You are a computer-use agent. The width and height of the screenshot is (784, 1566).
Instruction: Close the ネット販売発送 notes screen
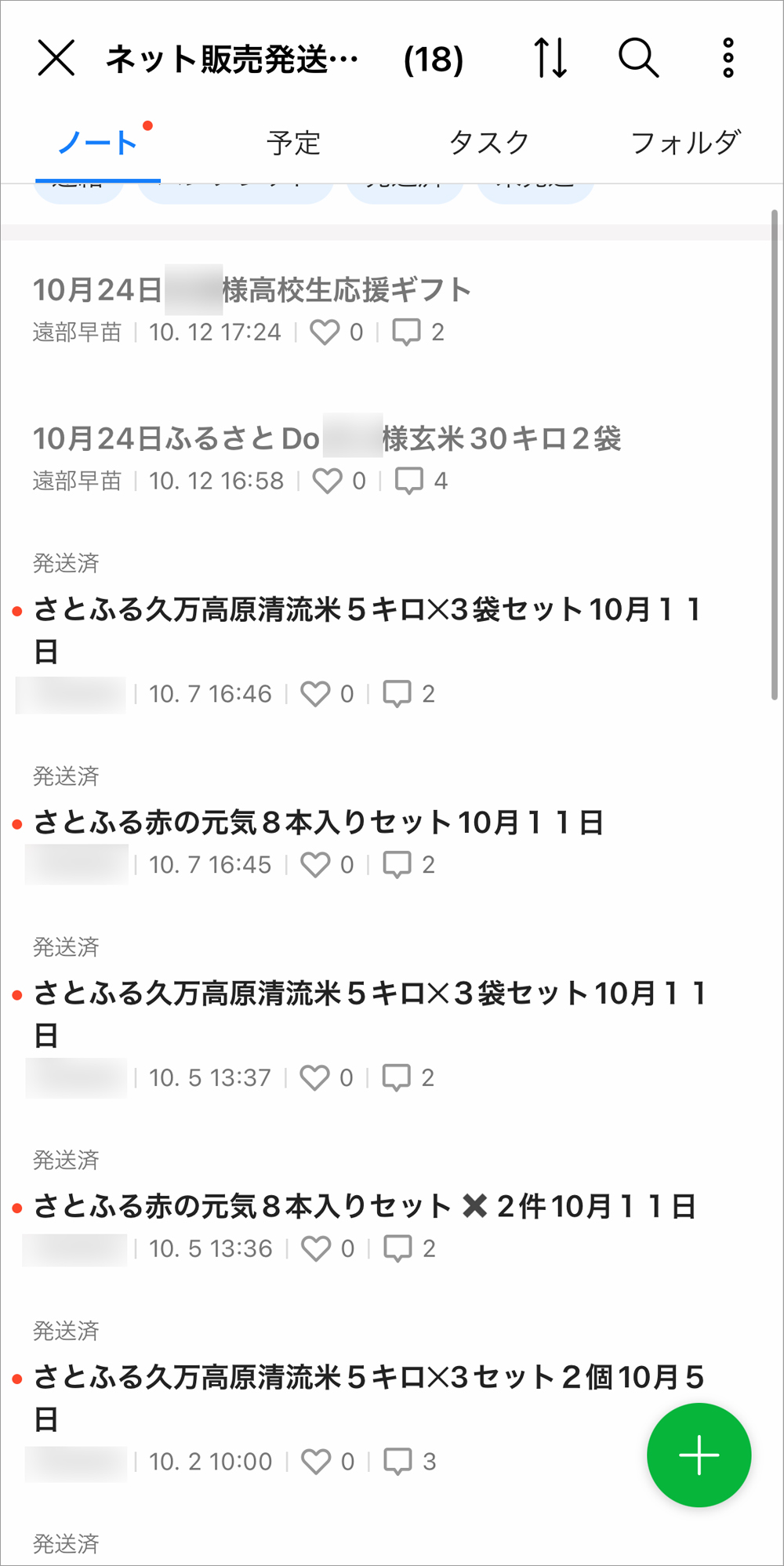point(56,58)
